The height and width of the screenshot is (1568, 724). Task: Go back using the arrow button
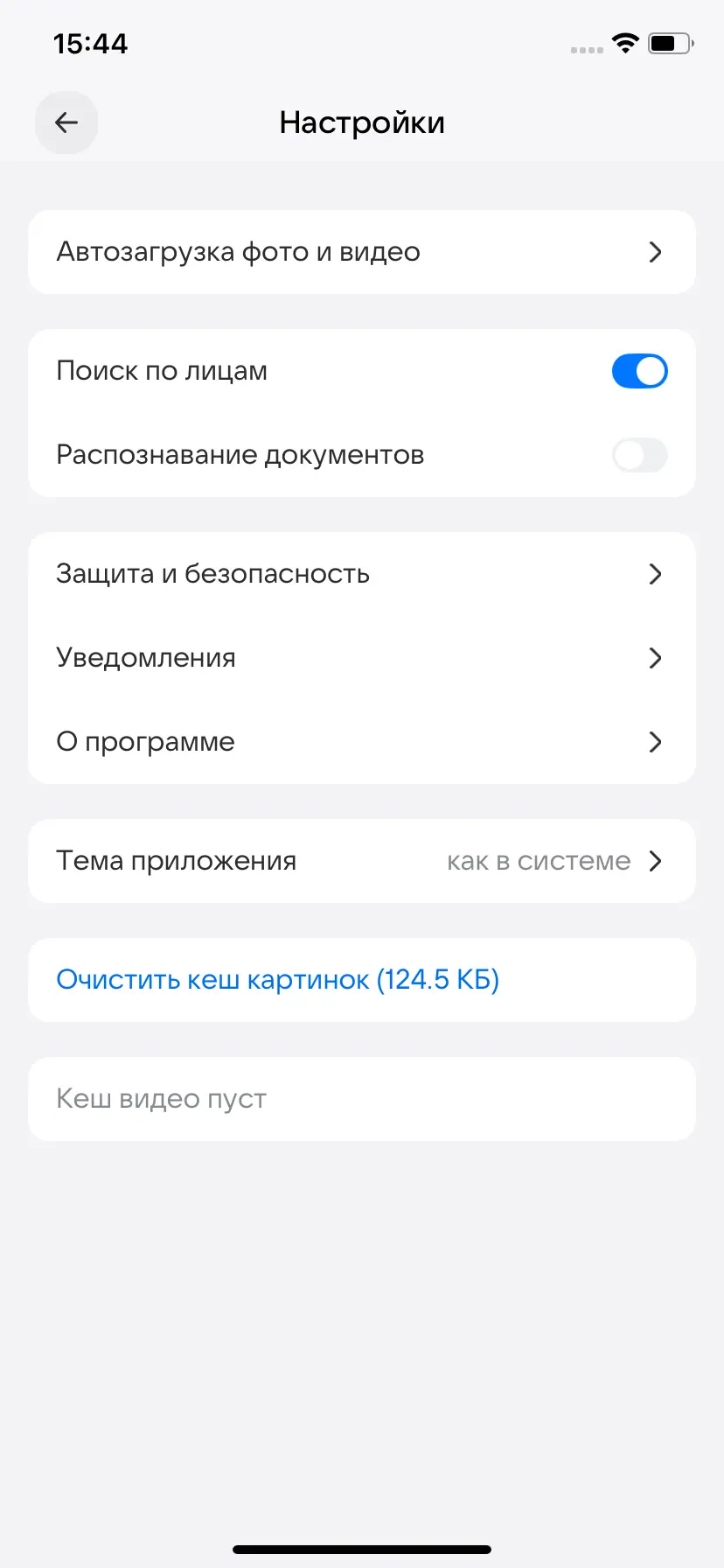click(66, 122)
